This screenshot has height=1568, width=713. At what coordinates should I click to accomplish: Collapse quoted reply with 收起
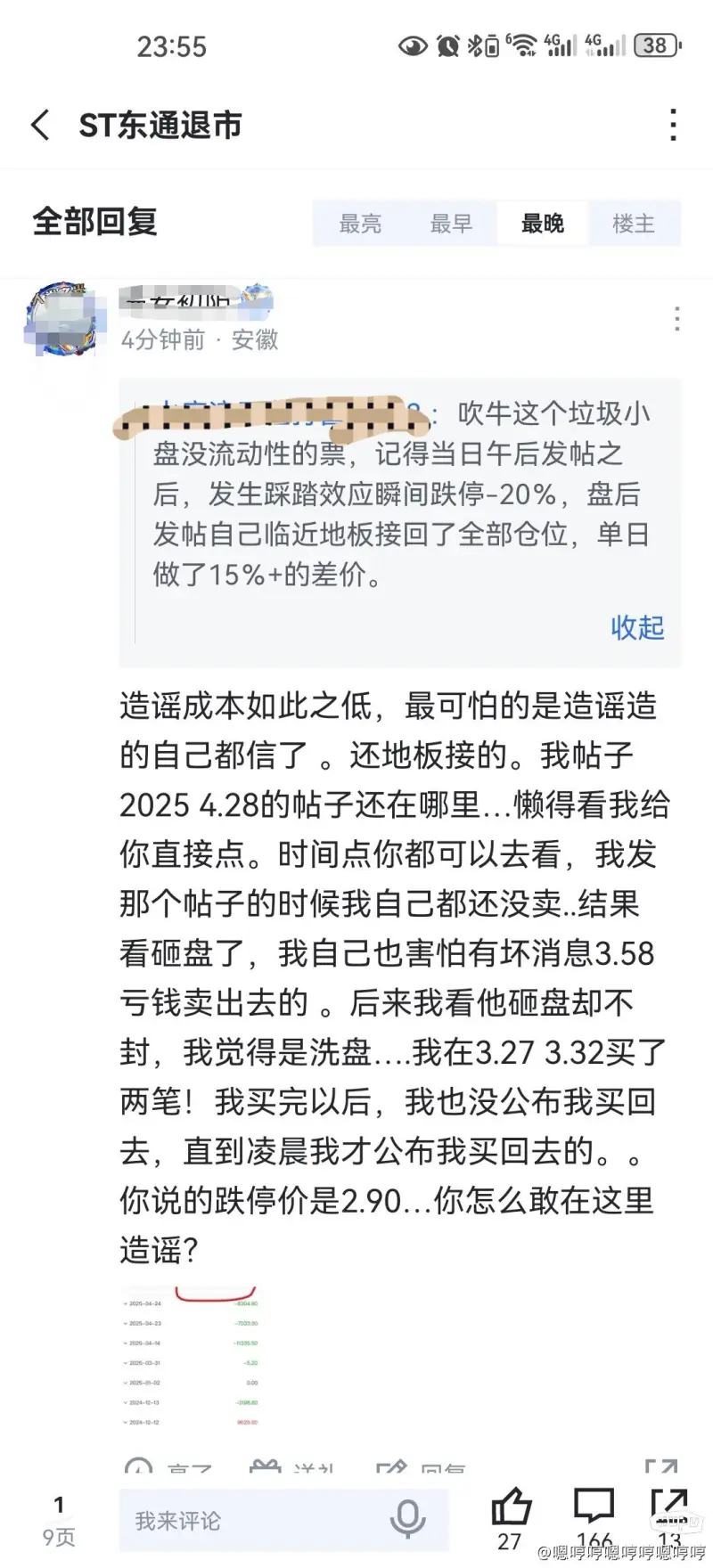[637, 627]
